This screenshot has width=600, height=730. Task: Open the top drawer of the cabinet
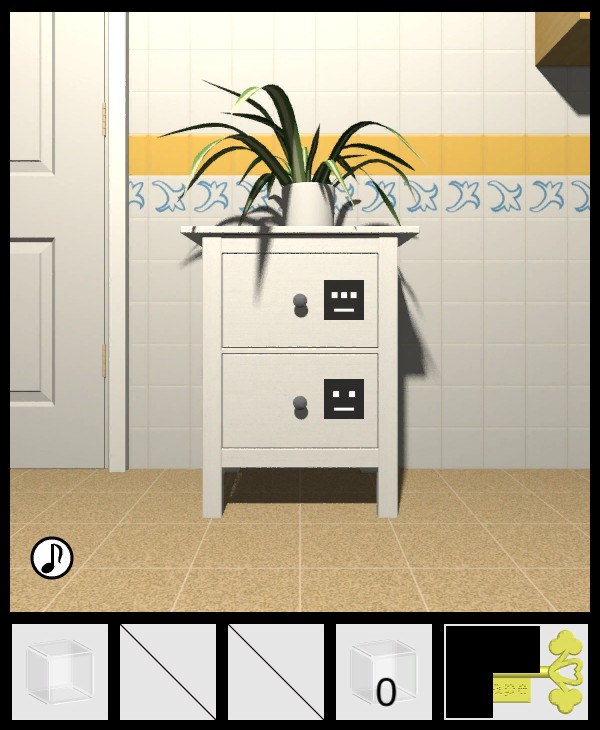pos(299,301)
